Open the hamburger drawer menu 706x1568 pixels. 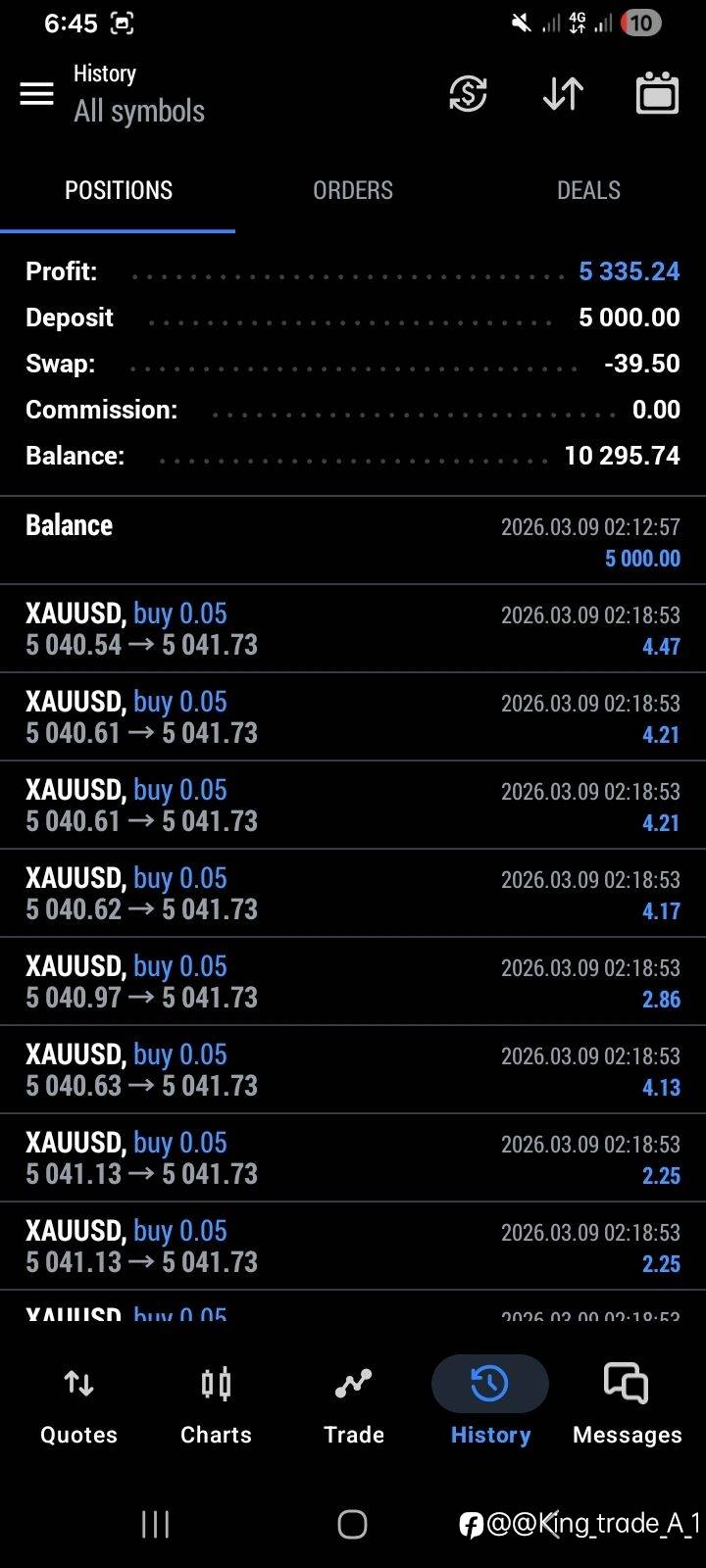[37, 94]
